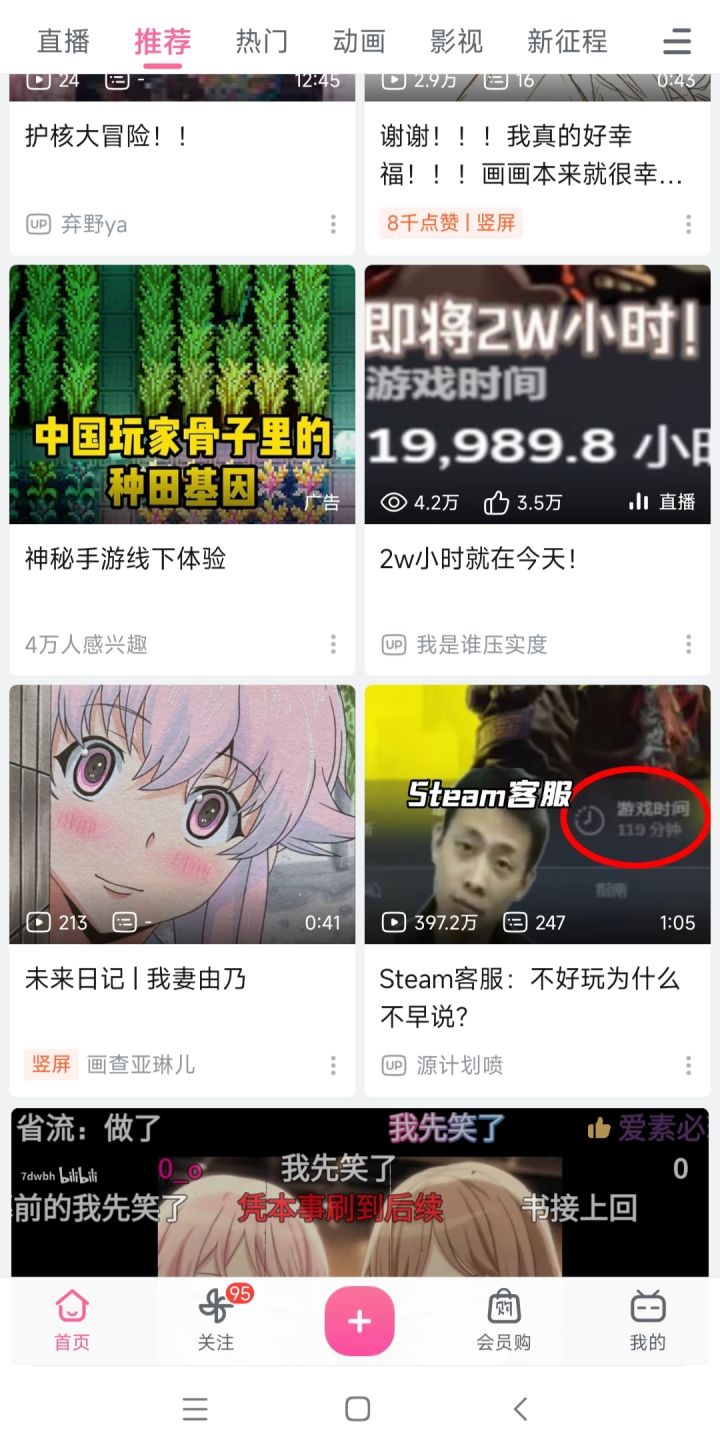Open the 影视 section
This screenshot has height=1452, width=720.
(463, 41)
